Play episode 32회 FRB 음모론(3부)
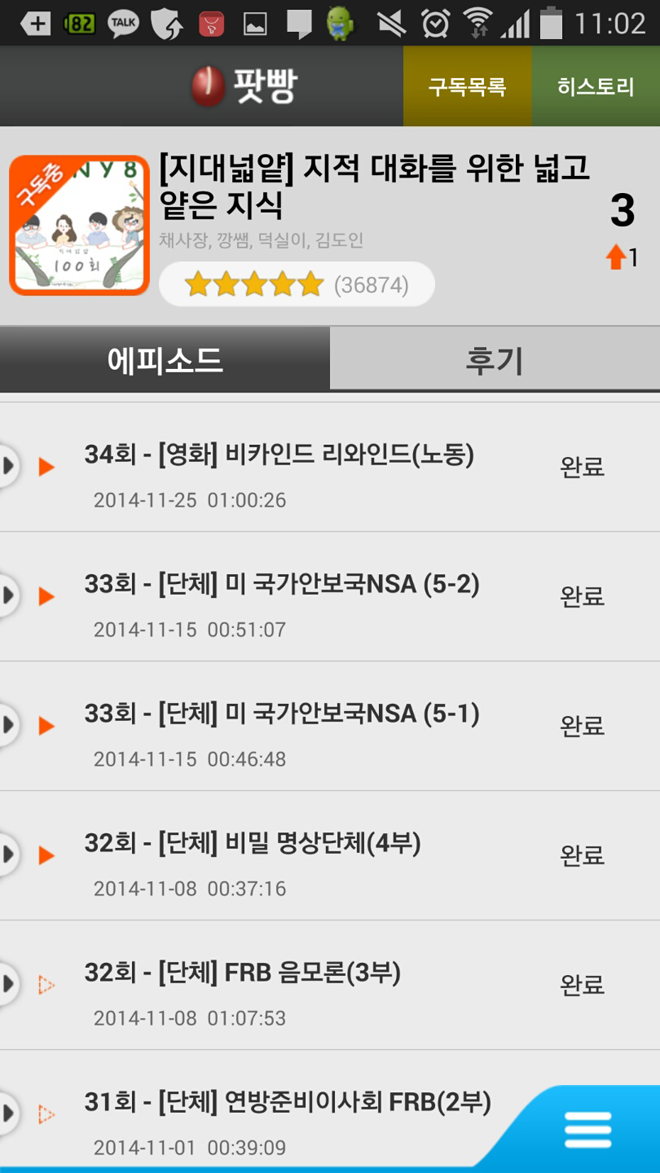This screenshot has height=1173, width=660. tap(46, 985)
